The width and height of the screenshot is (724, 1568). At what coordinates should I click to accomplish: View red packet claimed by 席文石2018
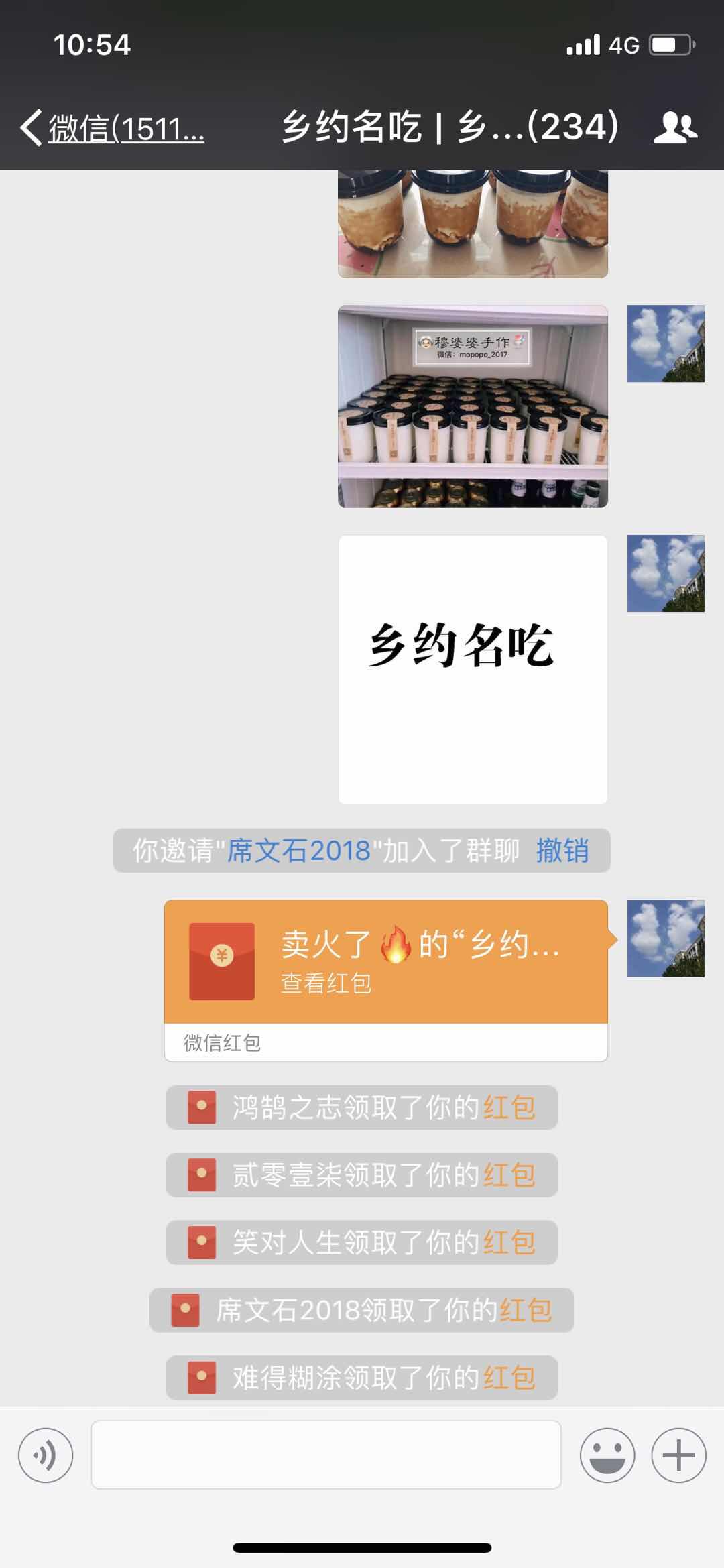tap(525, 1310)
